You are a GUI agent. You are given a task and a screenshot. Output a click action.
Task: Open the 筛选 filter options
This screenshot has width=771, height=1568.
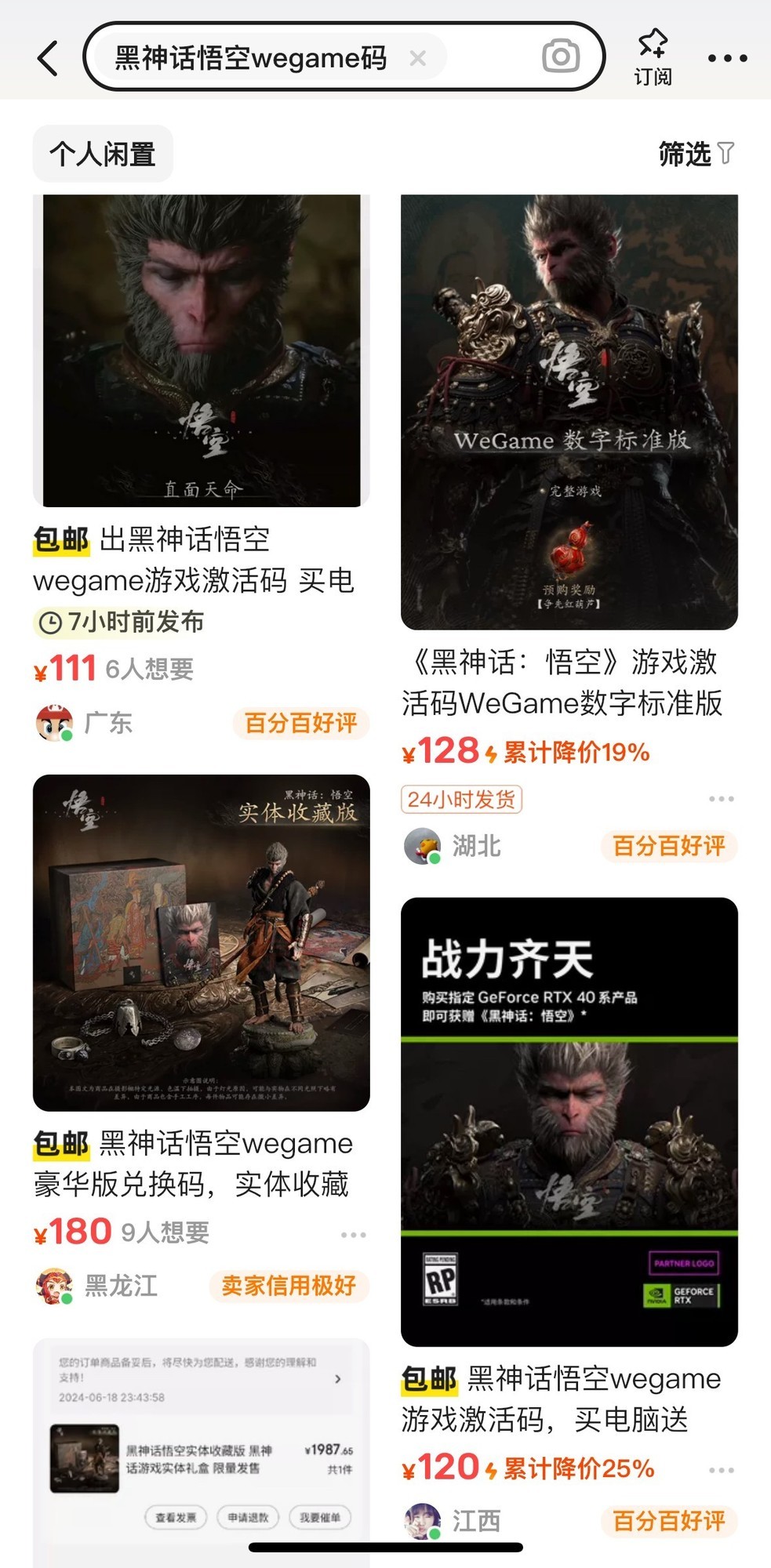[x=696, y=154]
